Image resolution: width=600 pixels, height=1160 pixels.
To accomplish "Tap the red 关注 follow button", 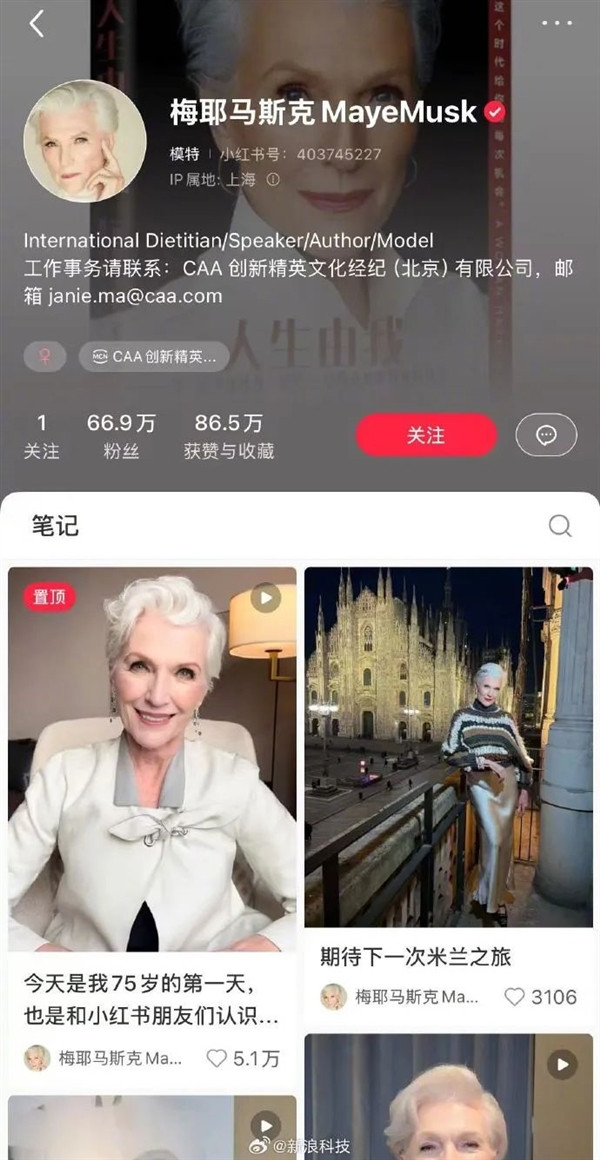I will point(426,435).
